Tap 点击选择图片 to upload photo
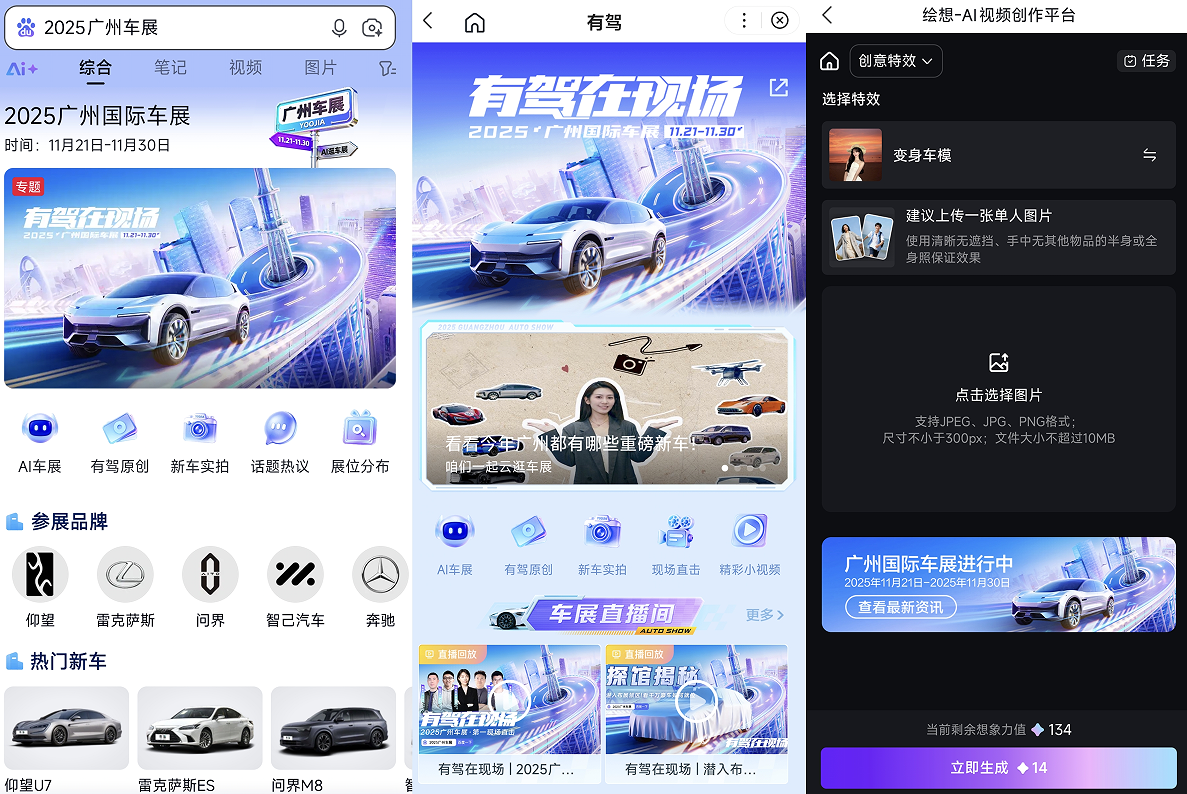This screenshot has width=1187, height=794. pos(998,395)
